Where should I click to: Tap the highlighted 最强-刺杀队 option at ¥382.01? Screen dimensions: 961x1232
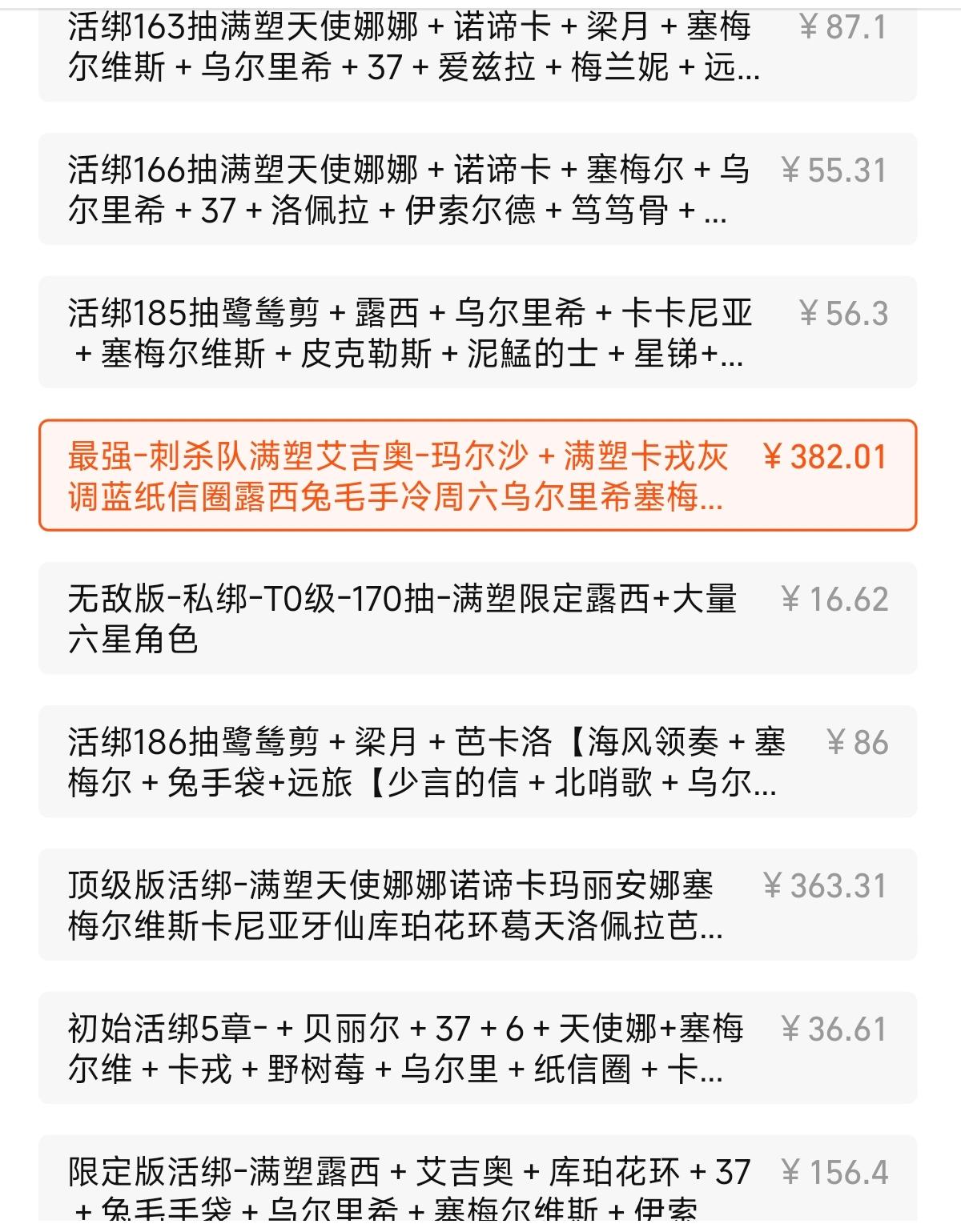(477, 476)
